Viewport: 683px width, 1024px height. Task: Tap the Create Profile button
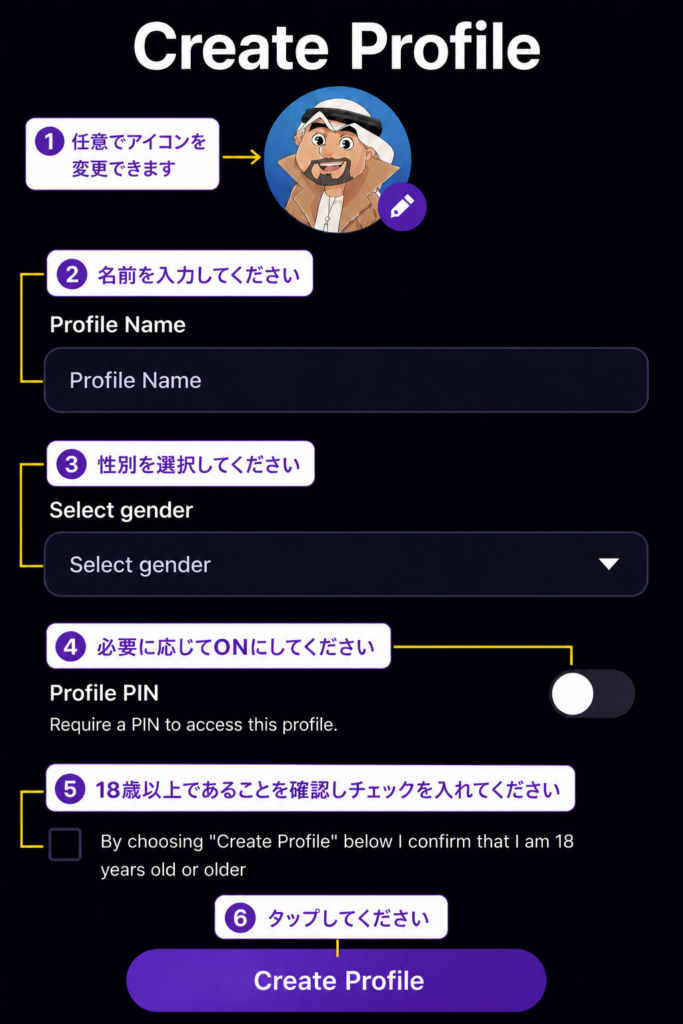click(x=336, y=980)
